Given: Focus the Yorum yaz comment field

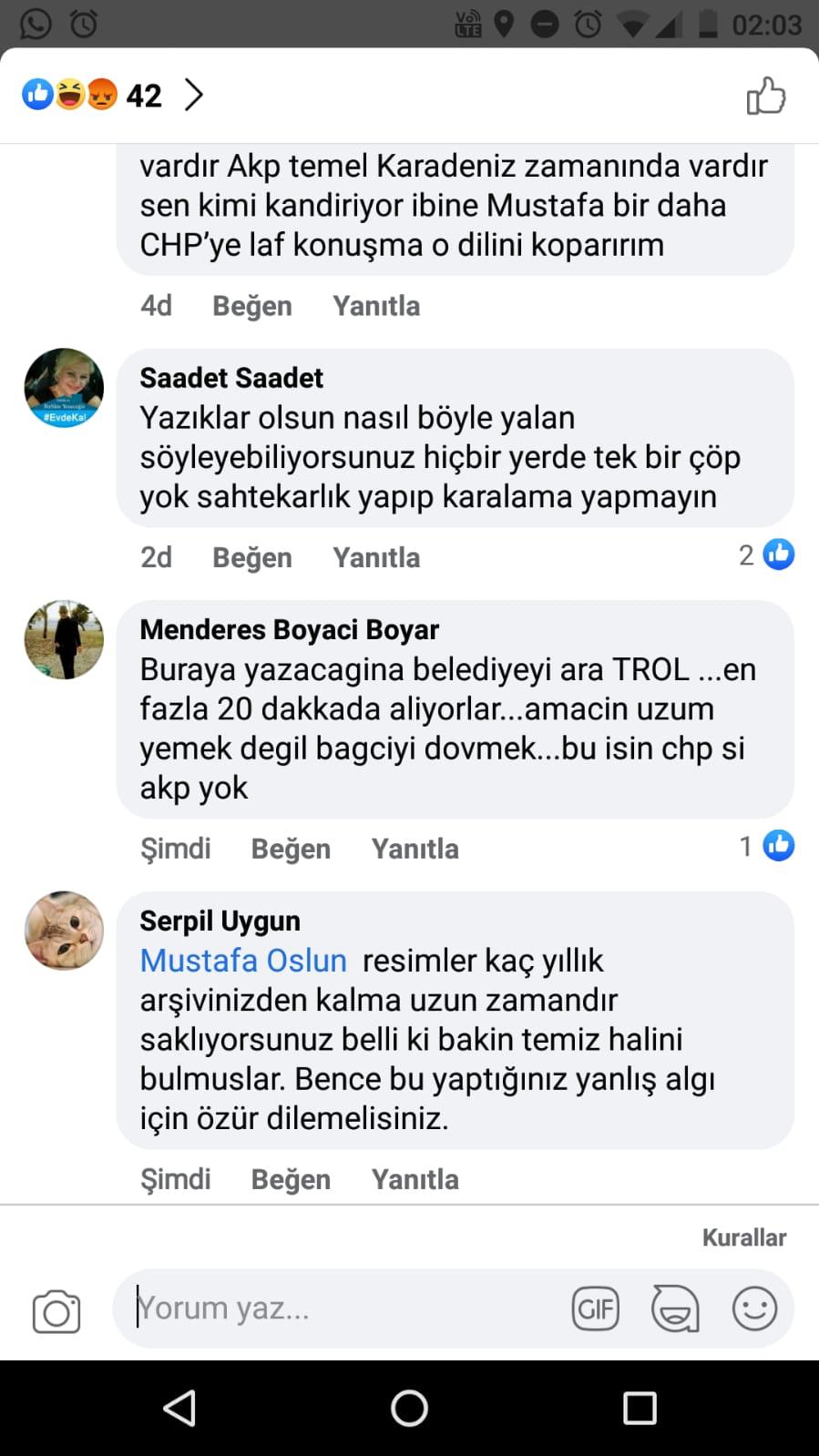Looking at the screenshot, I should point(346,1308).
